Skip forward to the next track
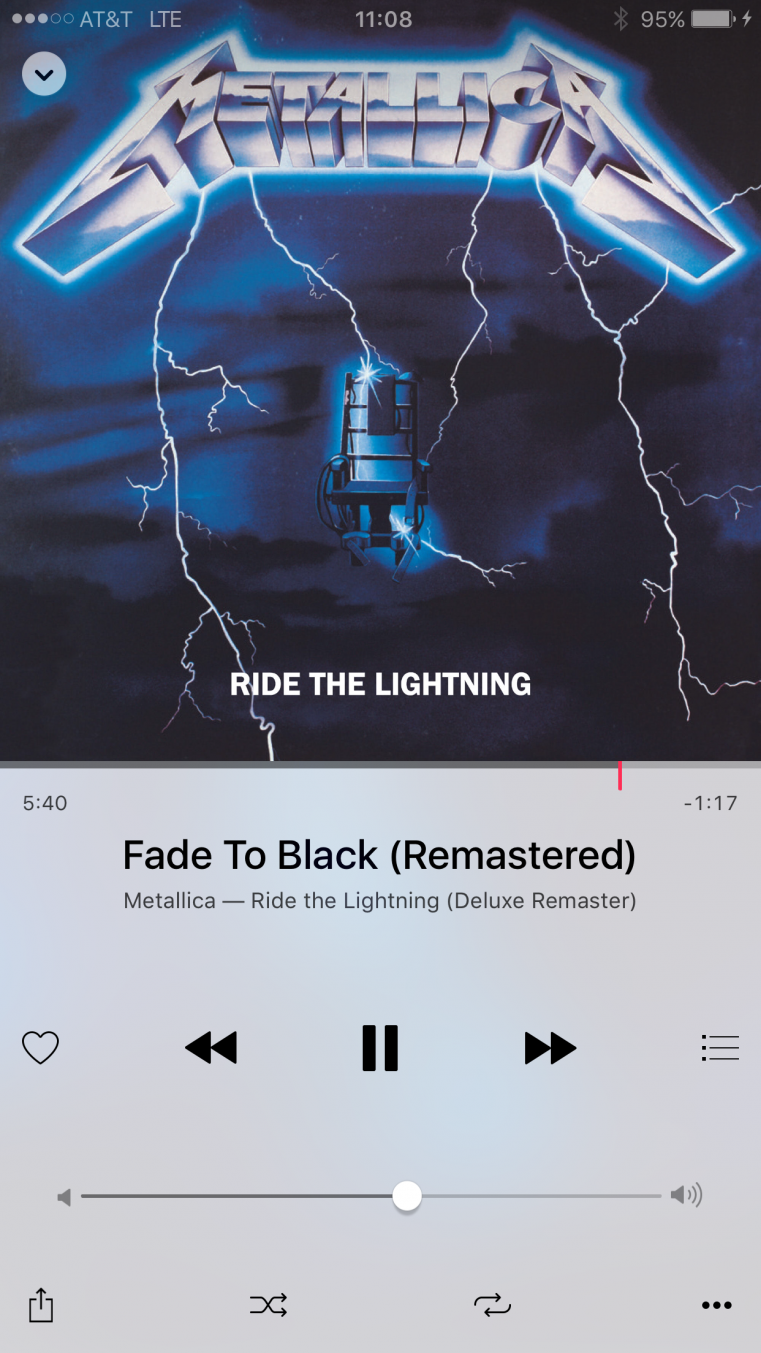 point(550,1048)
